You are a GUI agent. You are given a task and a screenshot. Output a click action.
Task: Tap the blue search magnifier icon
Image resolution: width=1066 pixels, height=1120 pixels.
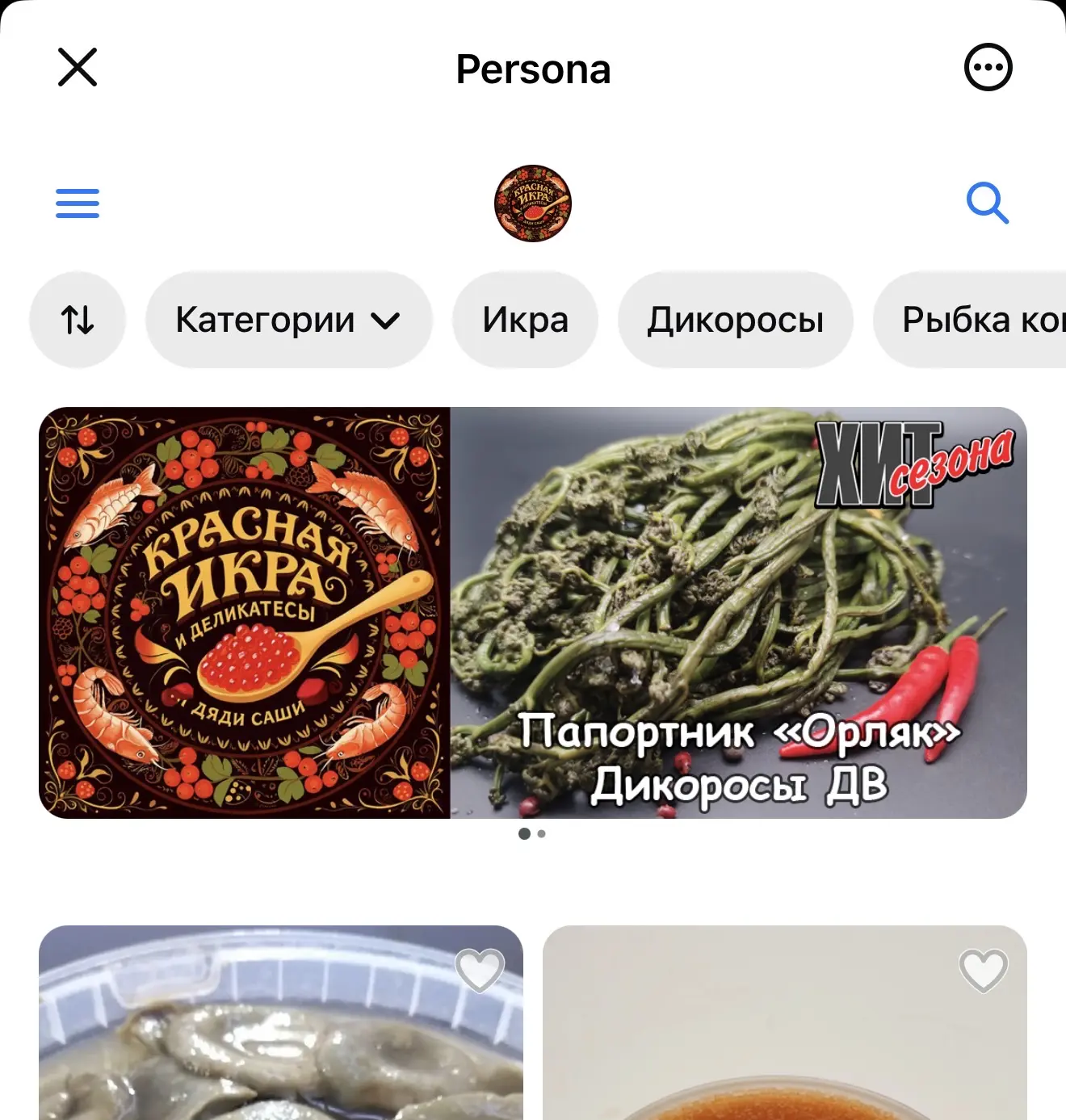coord(987,203)
